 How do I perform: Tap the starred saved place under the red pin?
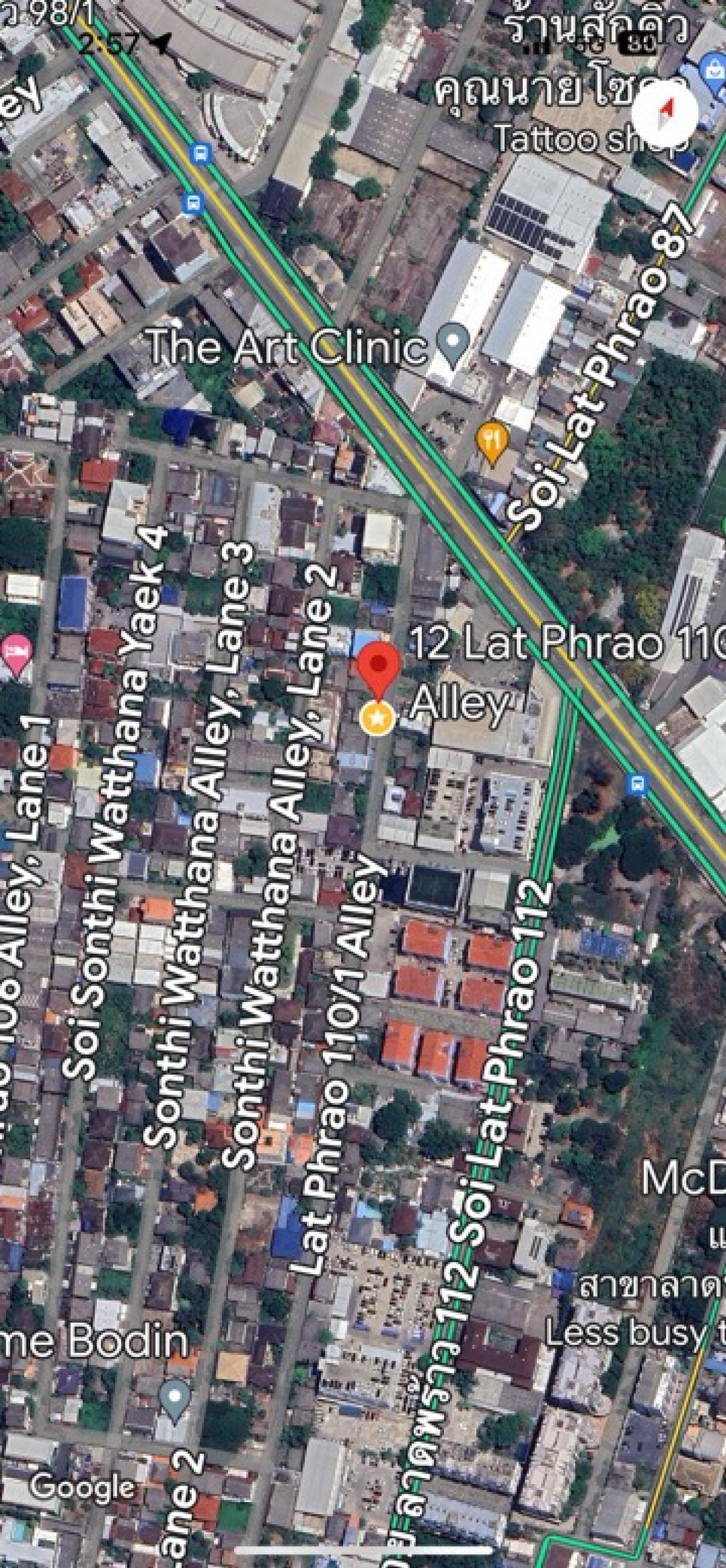click(x=378, y=719)
